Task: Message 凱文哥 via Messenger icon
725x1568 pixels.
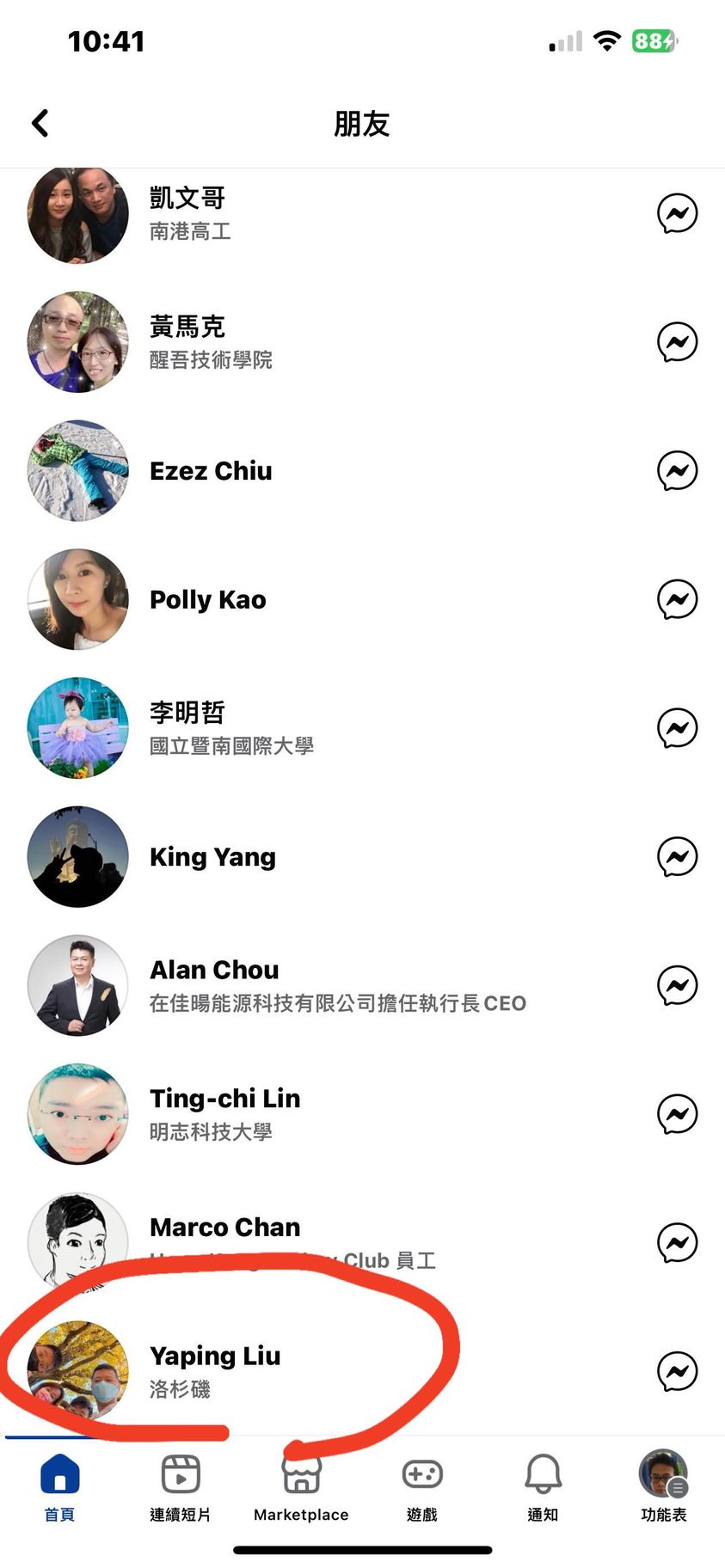Action: (x=677, y=213)
